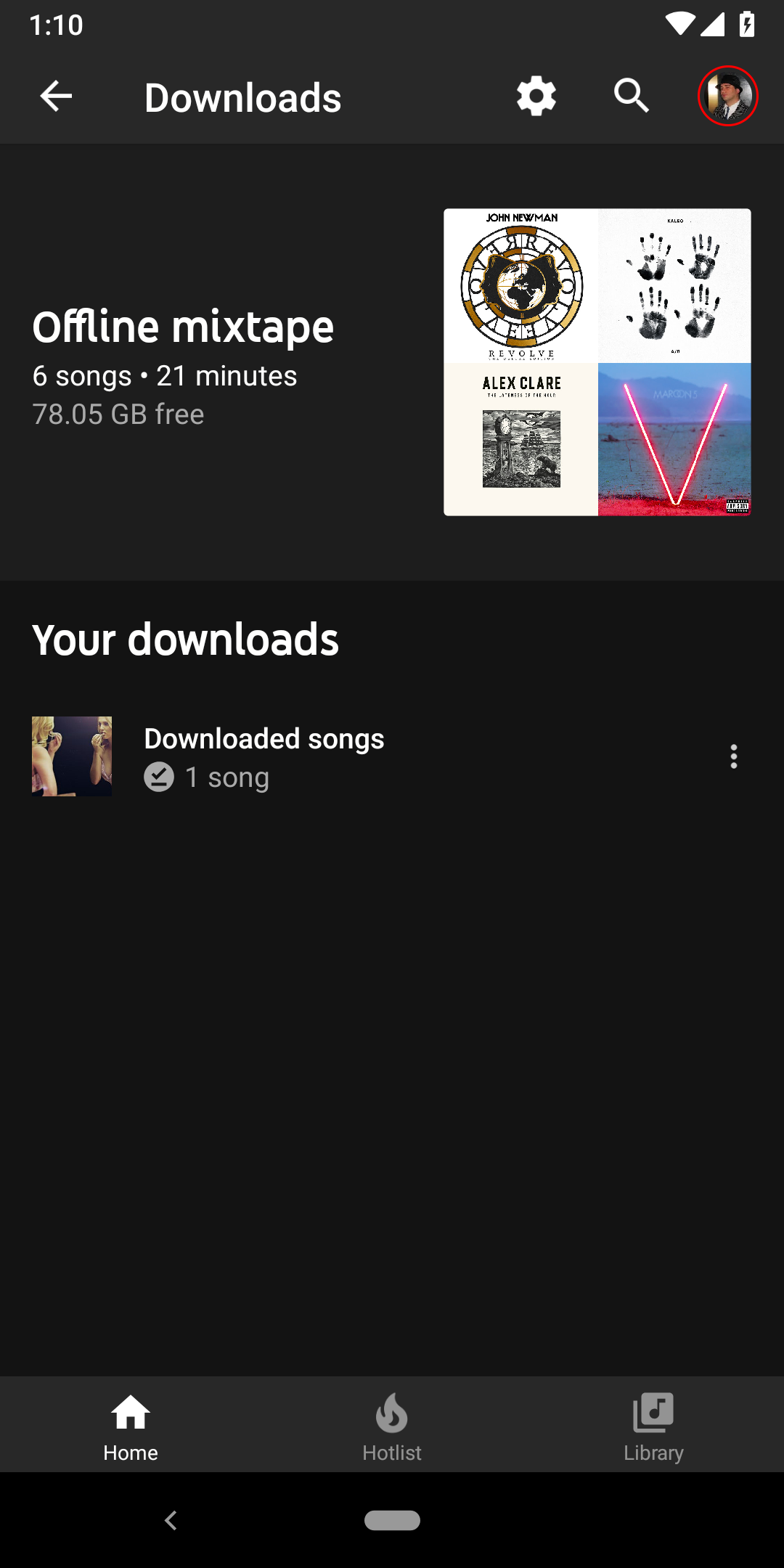The width and height of the screenshot is (784, 1568).
Task: Expand options for Downloaded songs playlist
Action: click(734, 756)
